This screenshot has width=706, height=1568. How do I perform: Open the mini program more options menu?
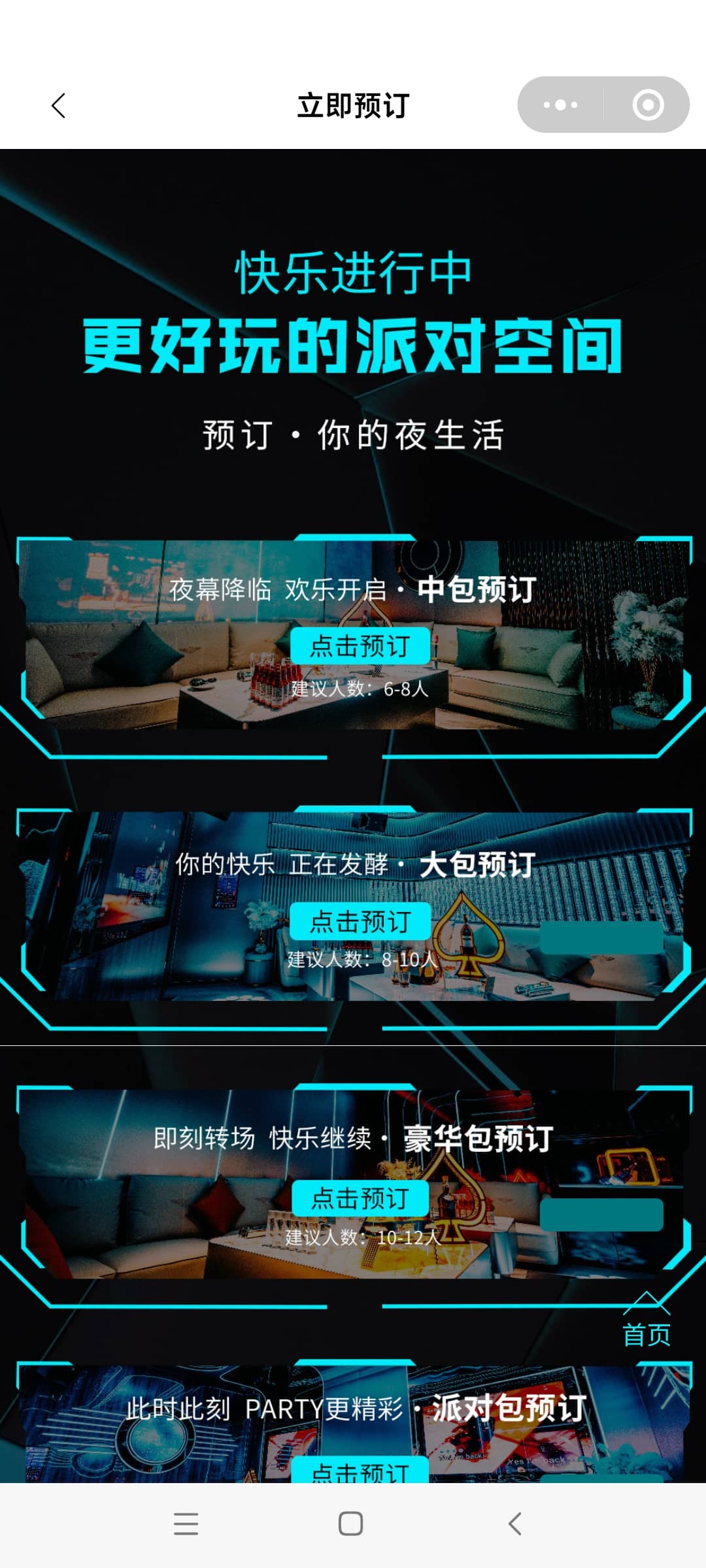pos(560,105)
